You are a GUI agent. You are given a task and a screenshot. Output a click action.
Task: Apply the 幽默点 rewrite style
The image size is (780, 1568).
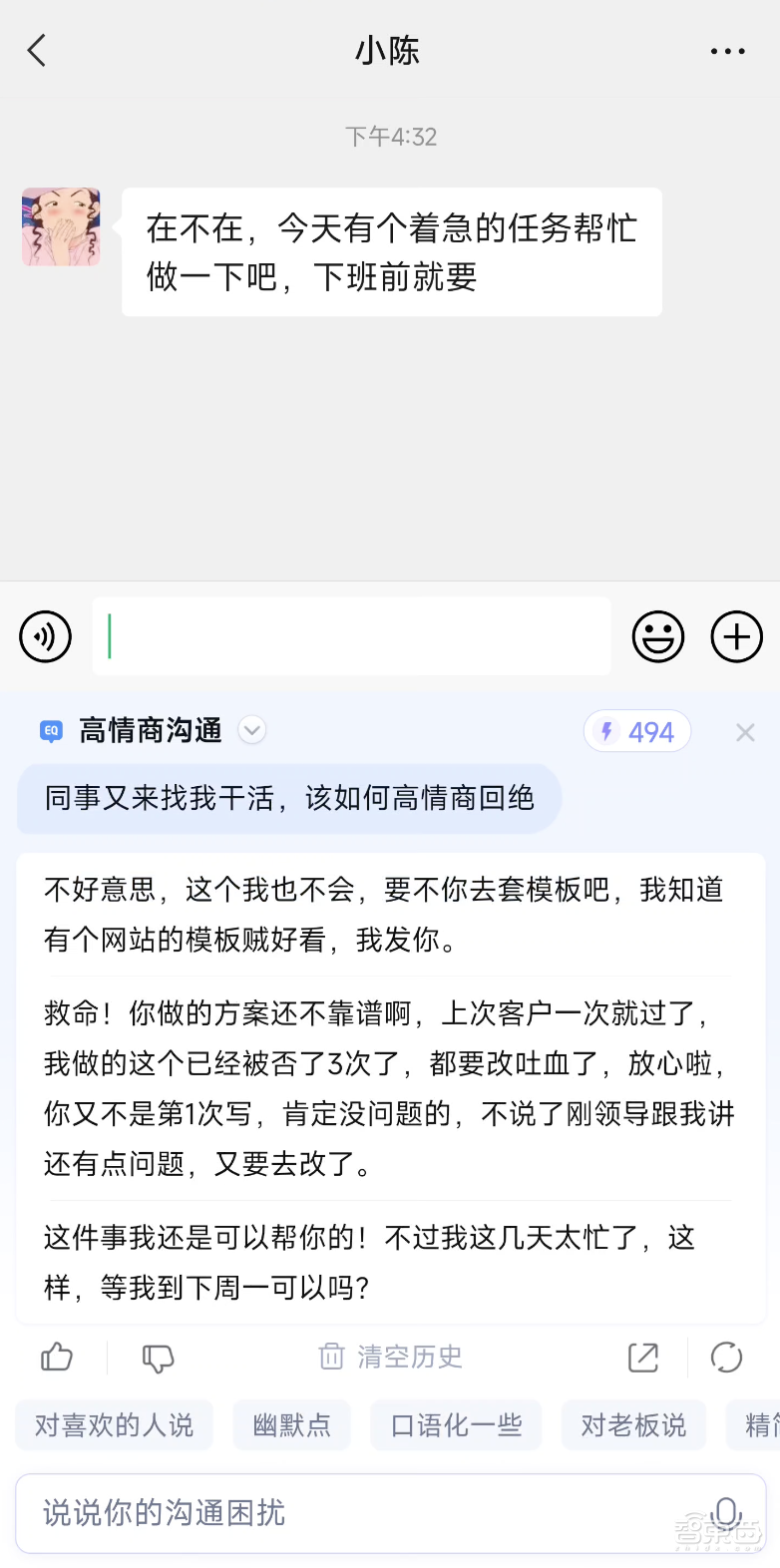pos(291,1425)
